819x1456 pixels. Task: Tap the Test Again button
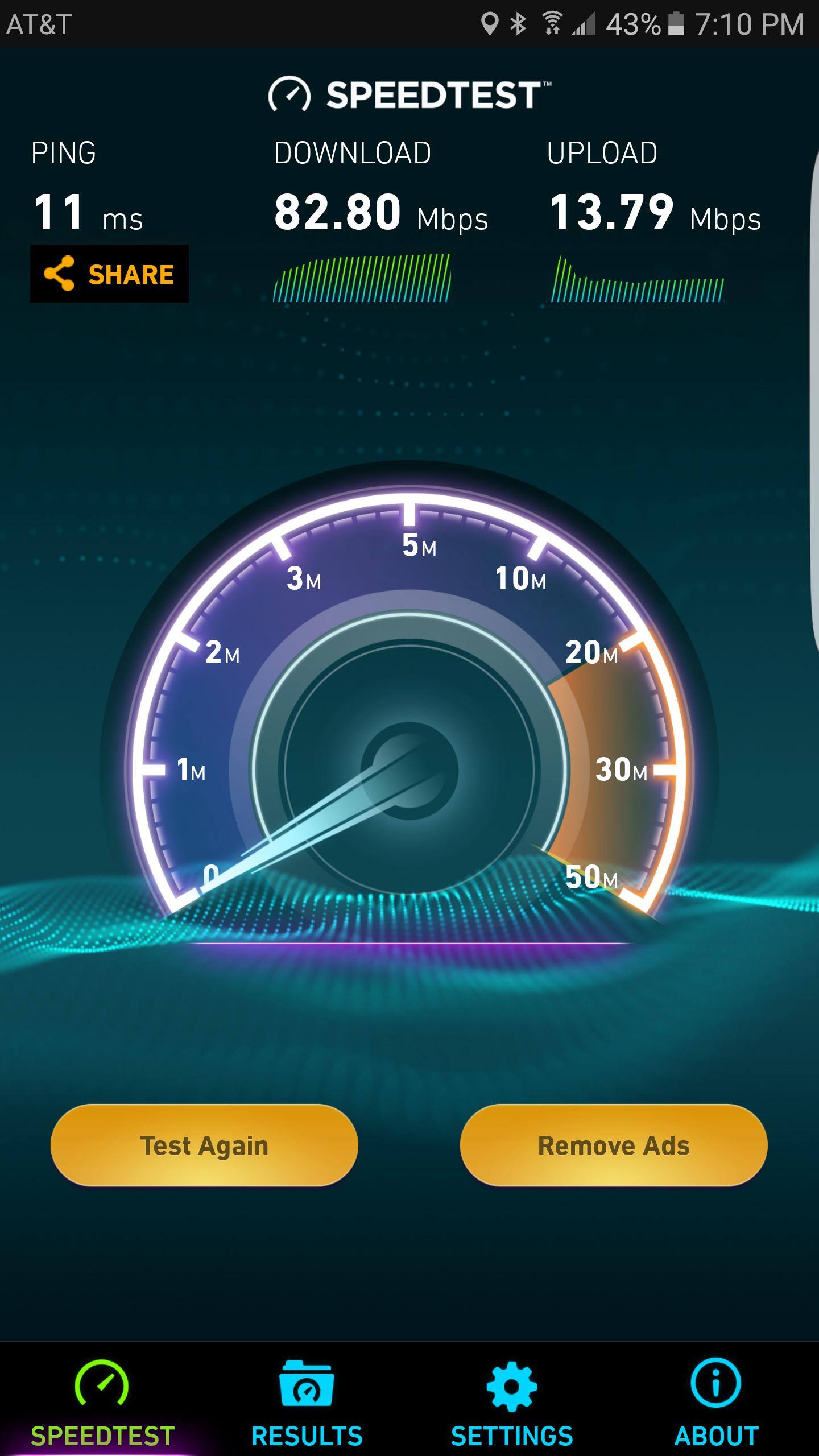[x=204, y=1145]
